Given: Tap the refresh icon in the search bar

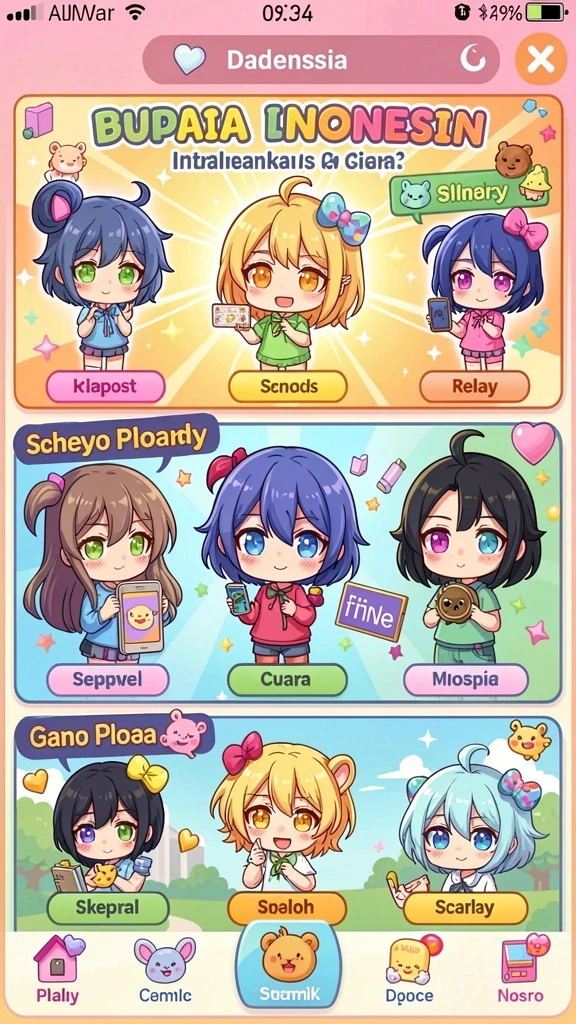Looking at the screenshot, I should pyautogui.click(x=473, y=60).
